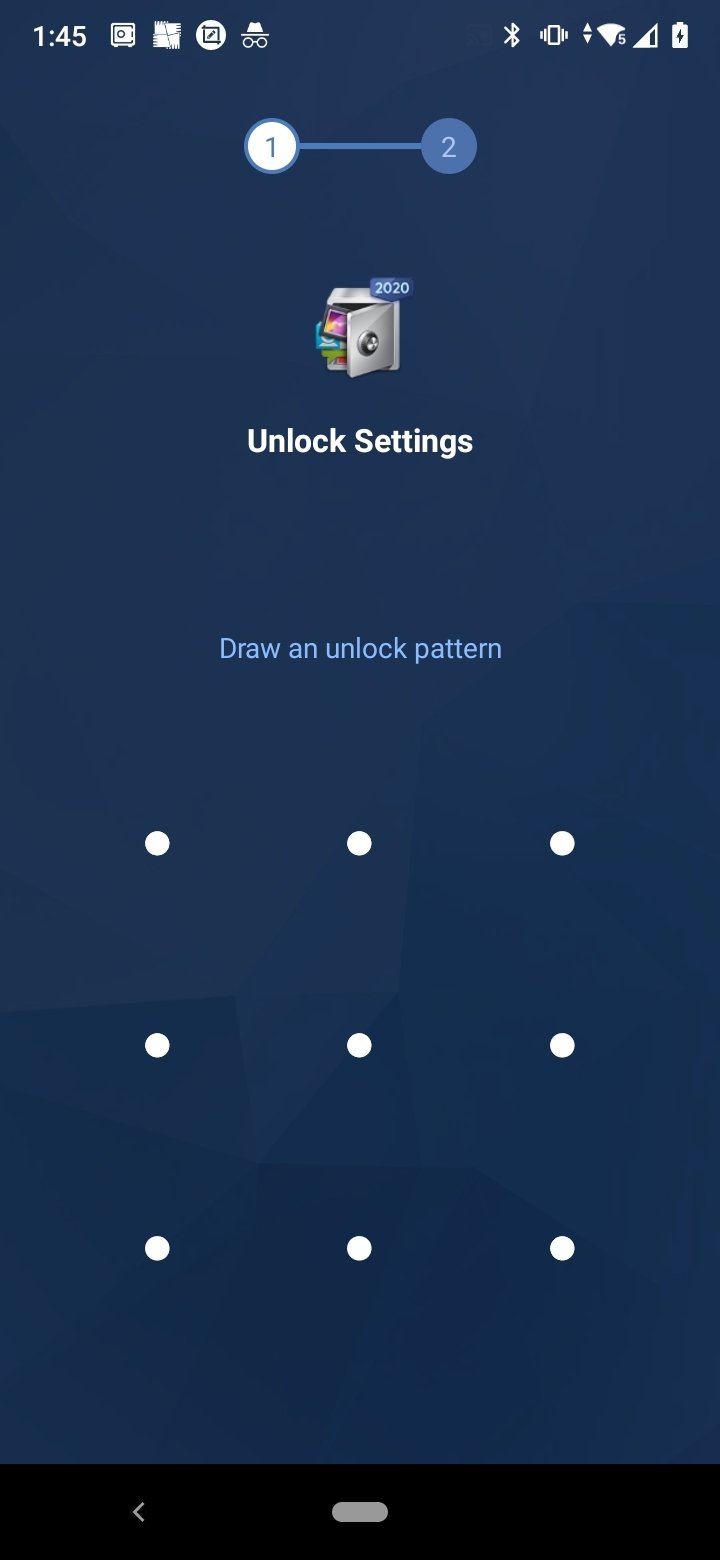
Task: Tap the top-center pattern dot
Action: (x=359, y=843)
